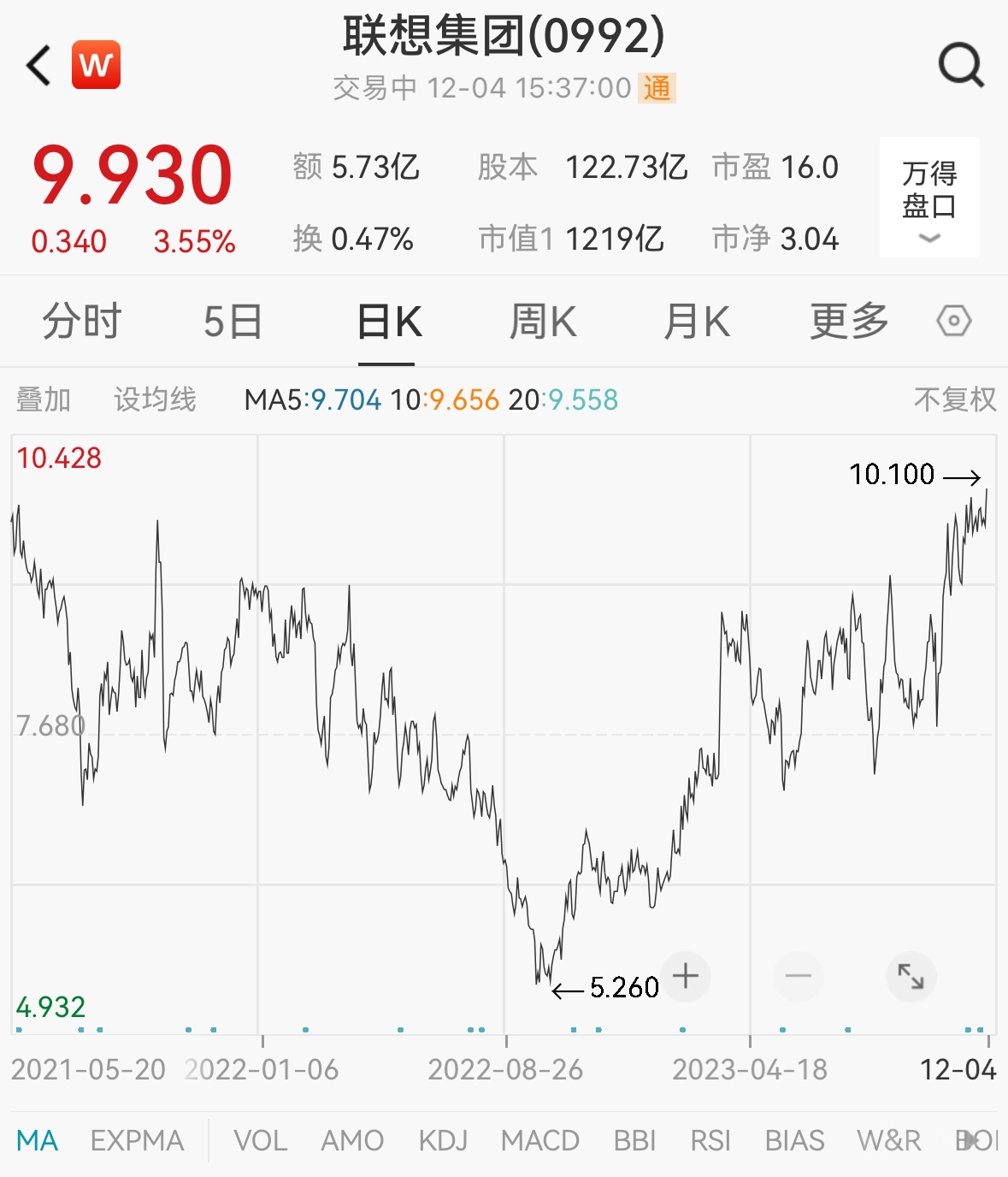Tap 叠加 to overlay another stock
This screenshot has width=1008, height=1177.
coord(43,399)
